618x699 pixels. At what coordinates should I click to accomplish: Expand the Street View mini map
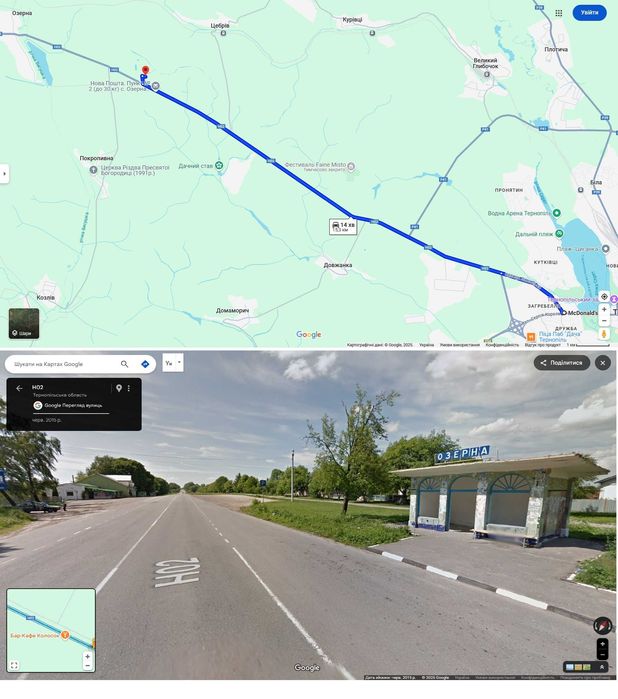(14, 665)
